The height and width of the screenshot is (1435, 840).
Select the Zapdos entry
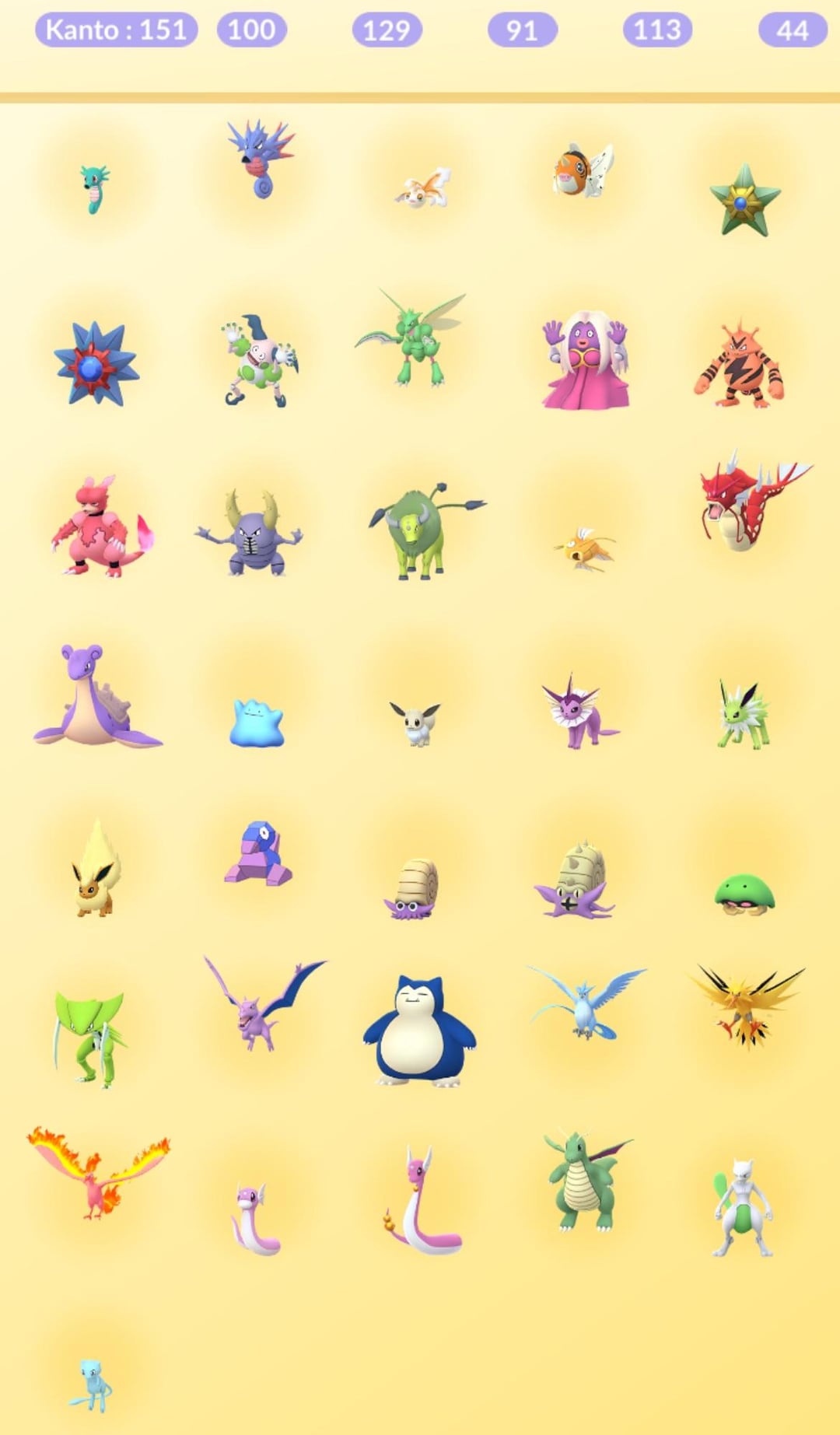(745, 1003)
